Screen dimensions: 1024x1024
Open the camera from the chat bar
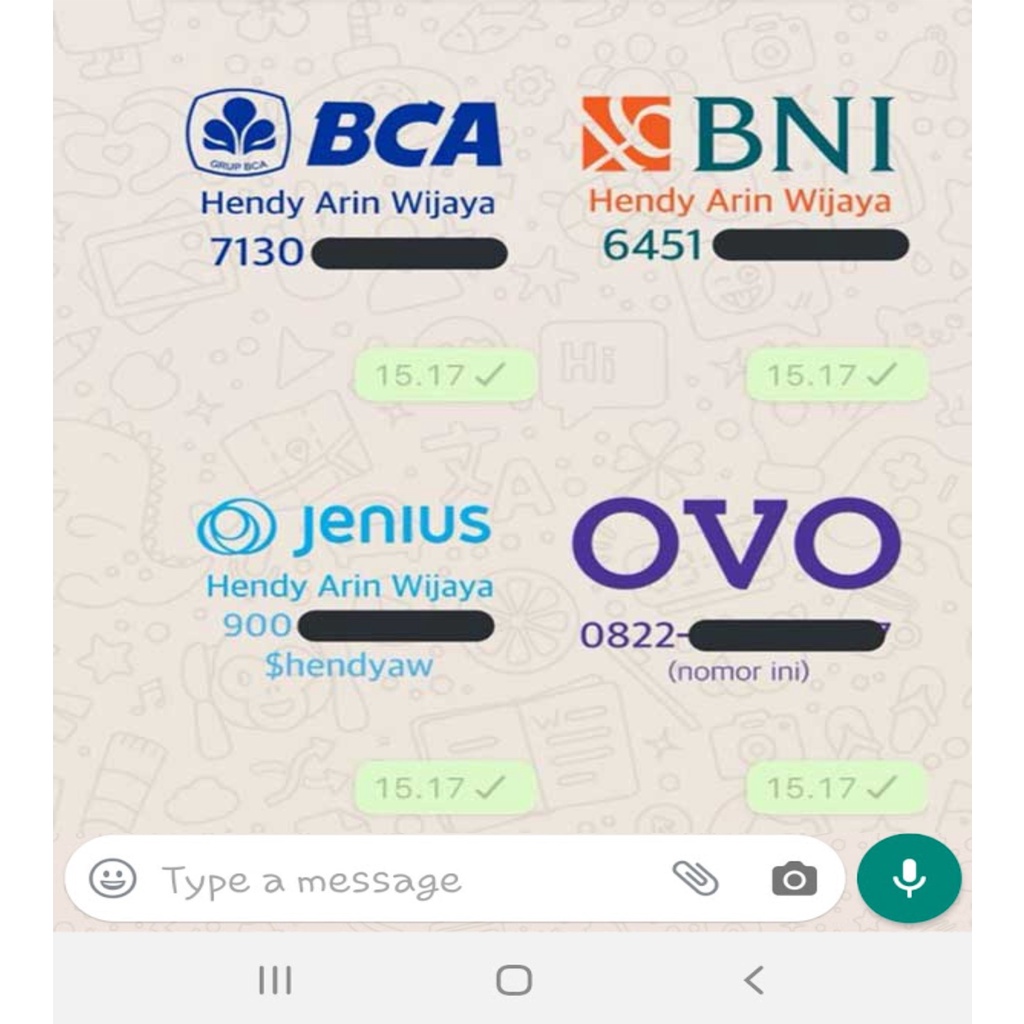point(794,879)
